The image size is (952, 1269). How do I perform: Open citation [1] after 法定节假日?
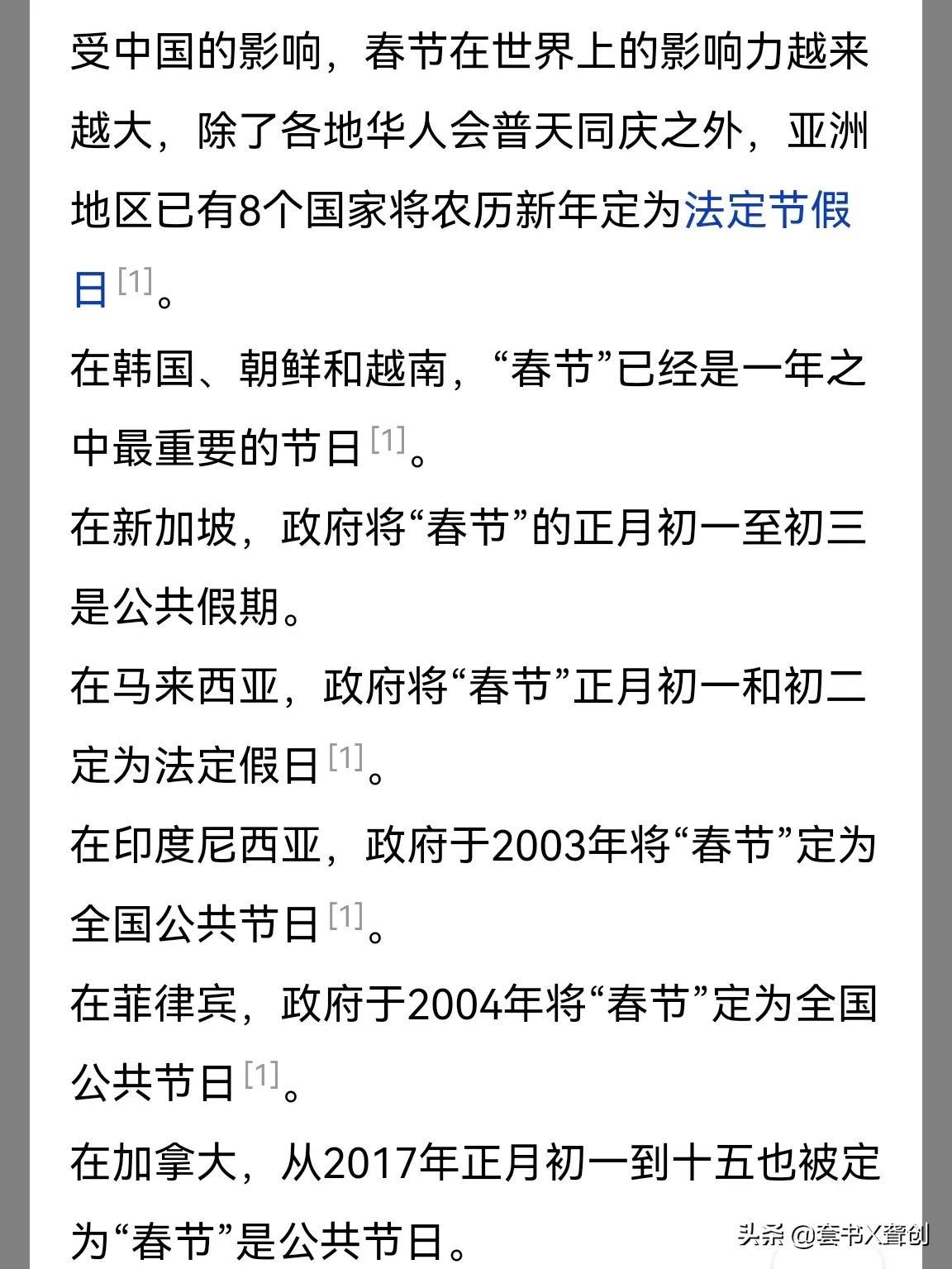[x=136, y=282]
